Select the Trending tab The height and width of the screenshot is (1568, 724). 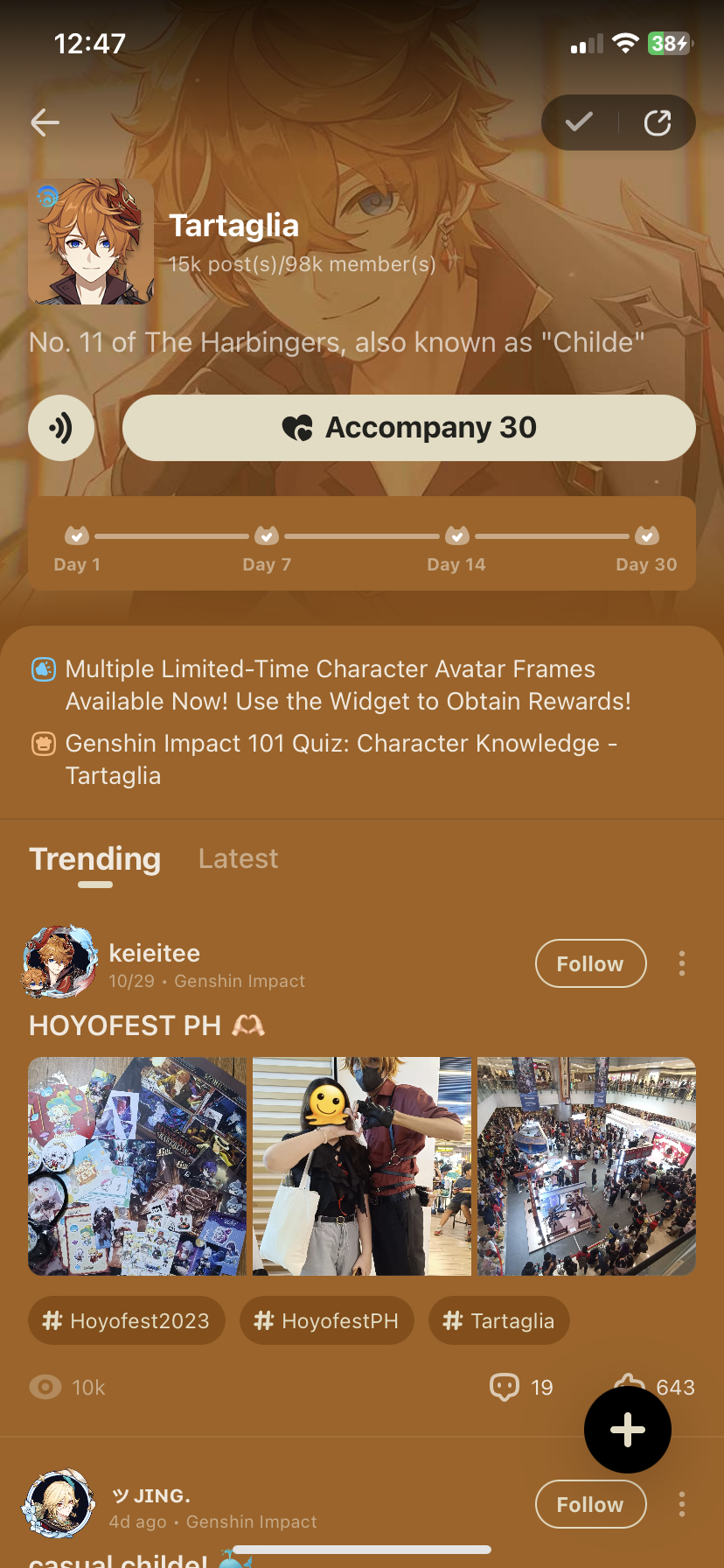[x=94, y=859]
